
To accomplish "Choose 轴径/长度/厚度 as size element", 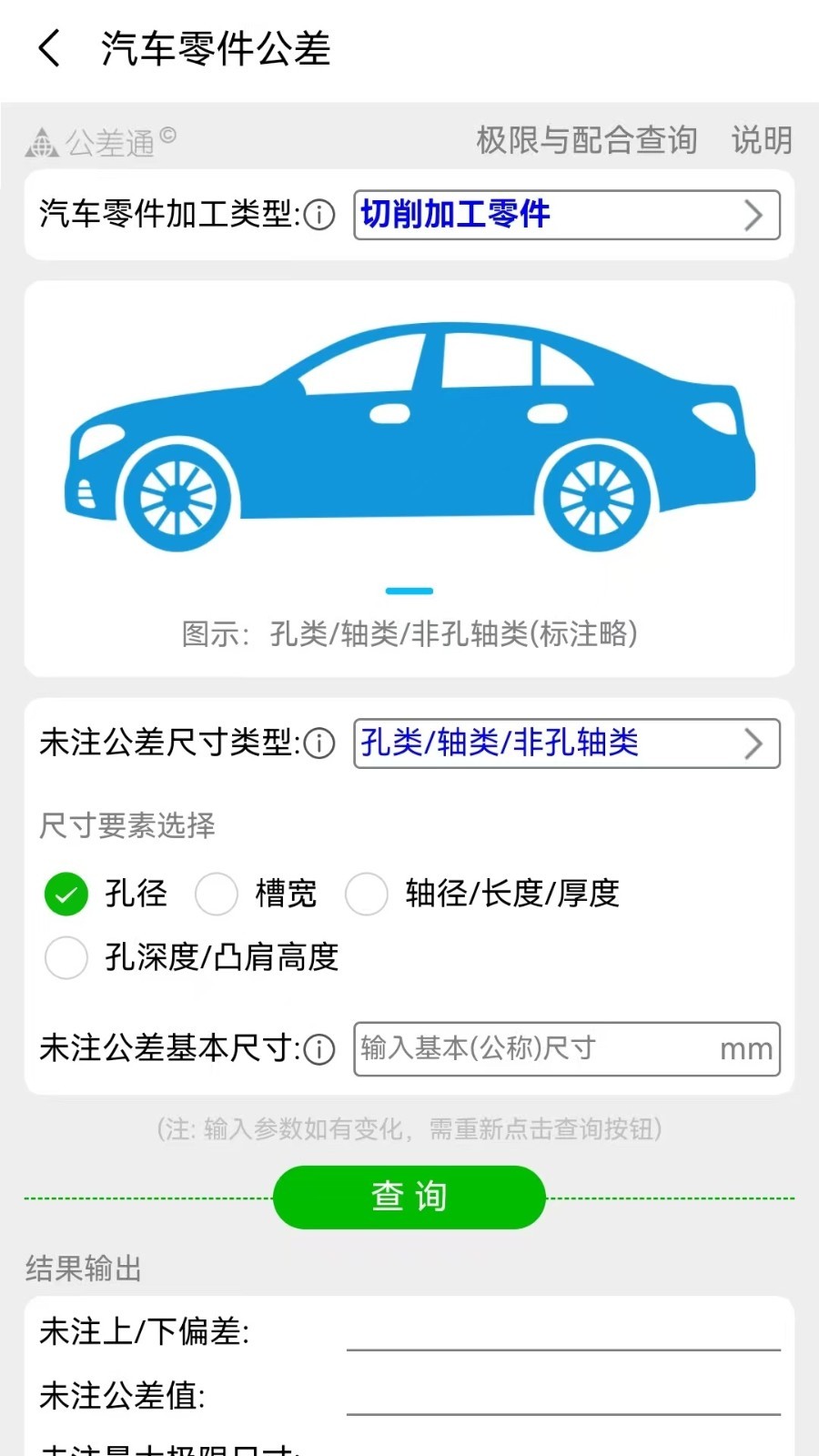I will [x=367, y=894].
